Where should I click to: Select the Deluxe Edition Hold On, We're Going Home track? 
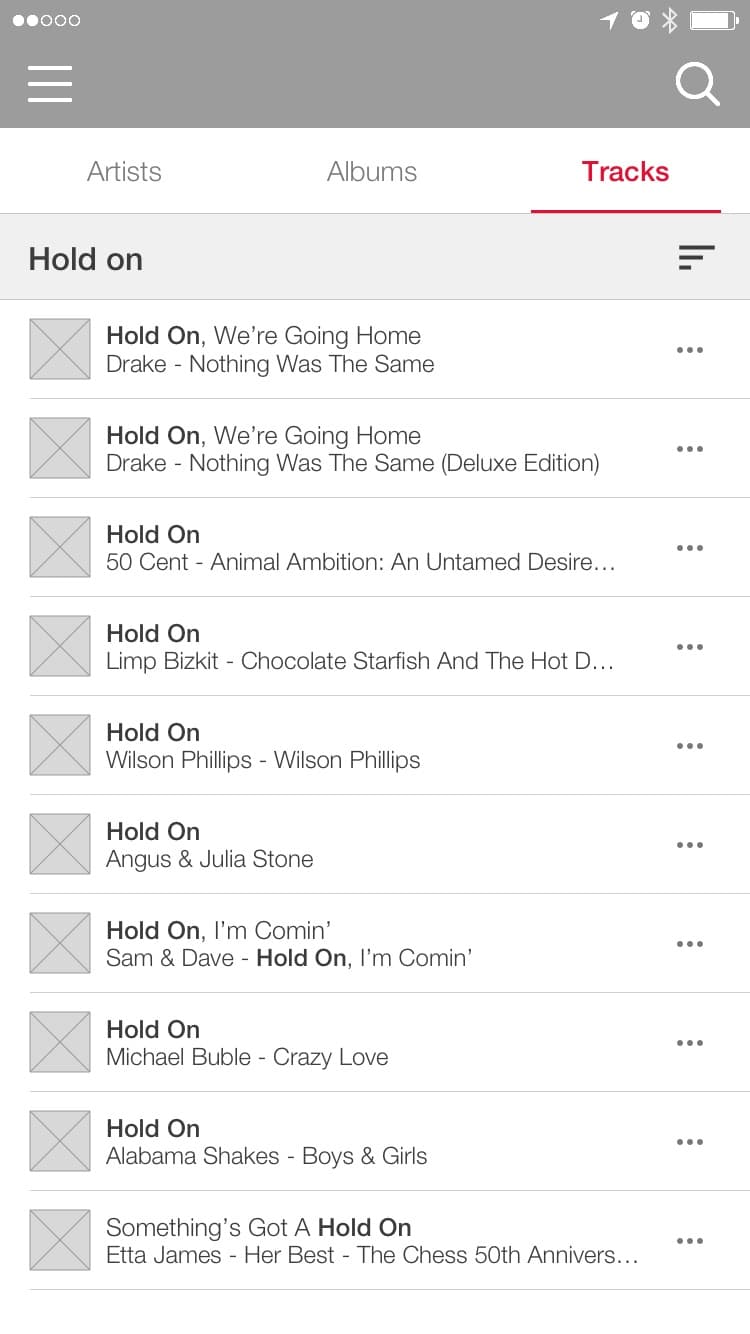350,448
